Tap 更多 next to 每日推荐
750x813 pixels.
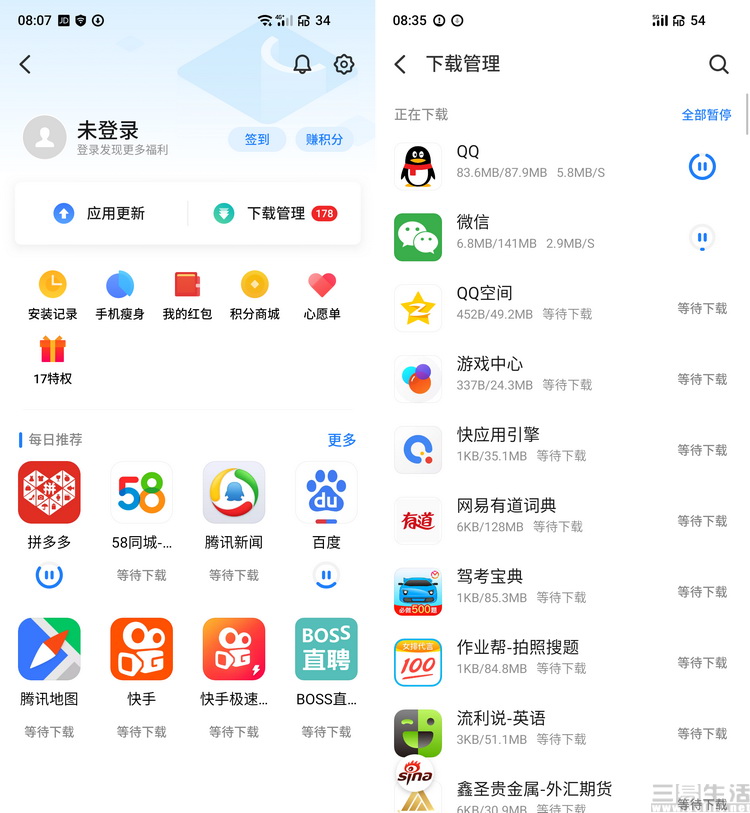(x=341, y=440)
